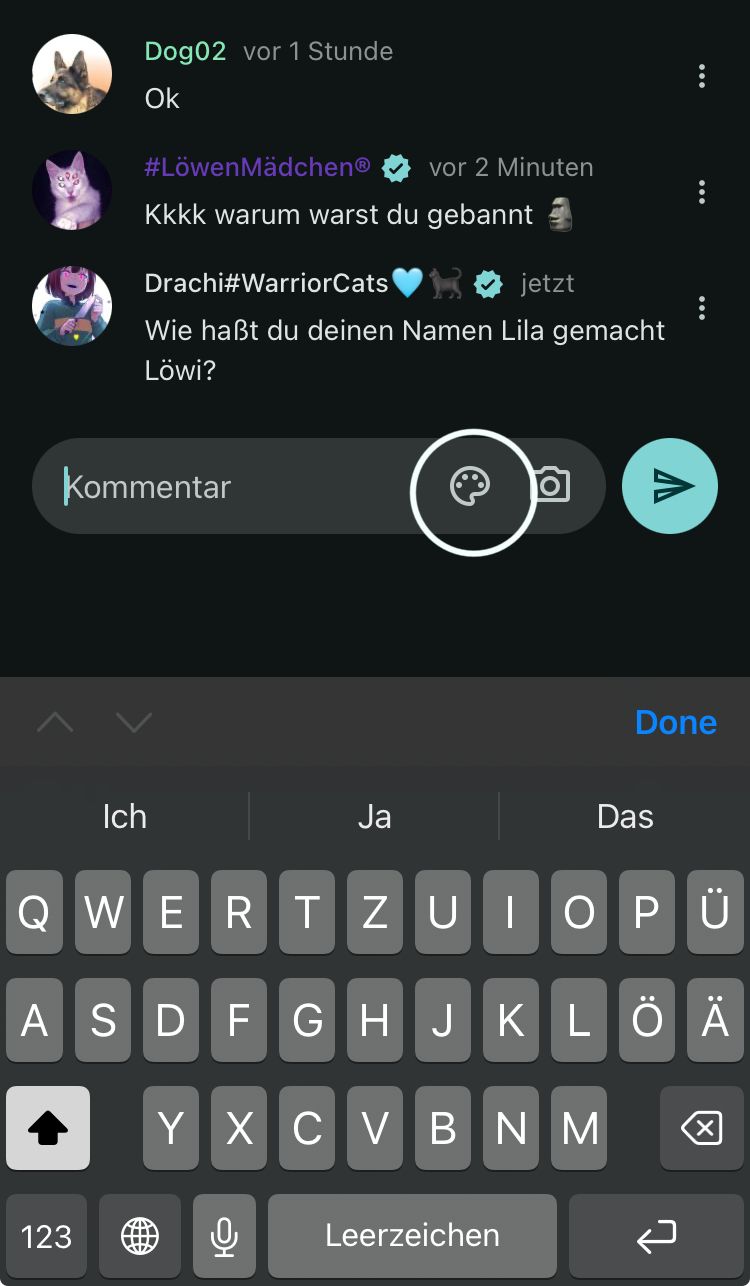Switch keyboard to 123 numbers layout
Viewport: 750px width, 1286px height.
tap(46, 1236)
